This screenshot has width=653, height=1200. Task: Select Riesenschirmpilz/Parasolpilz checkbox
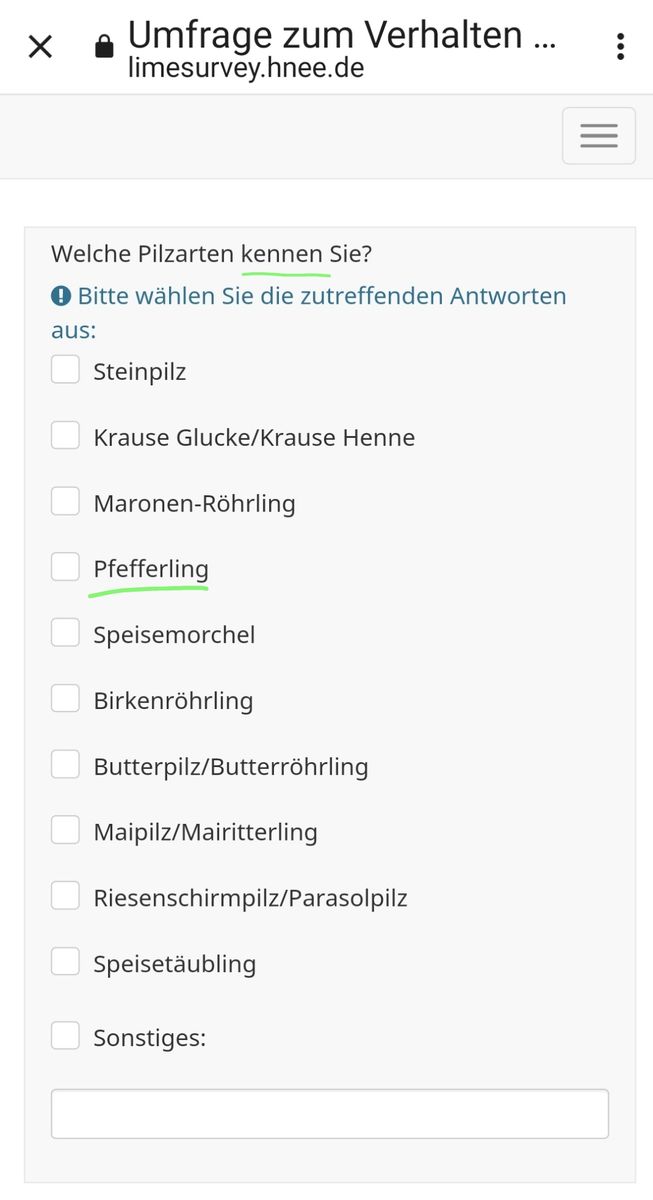[x=66, y=897]
